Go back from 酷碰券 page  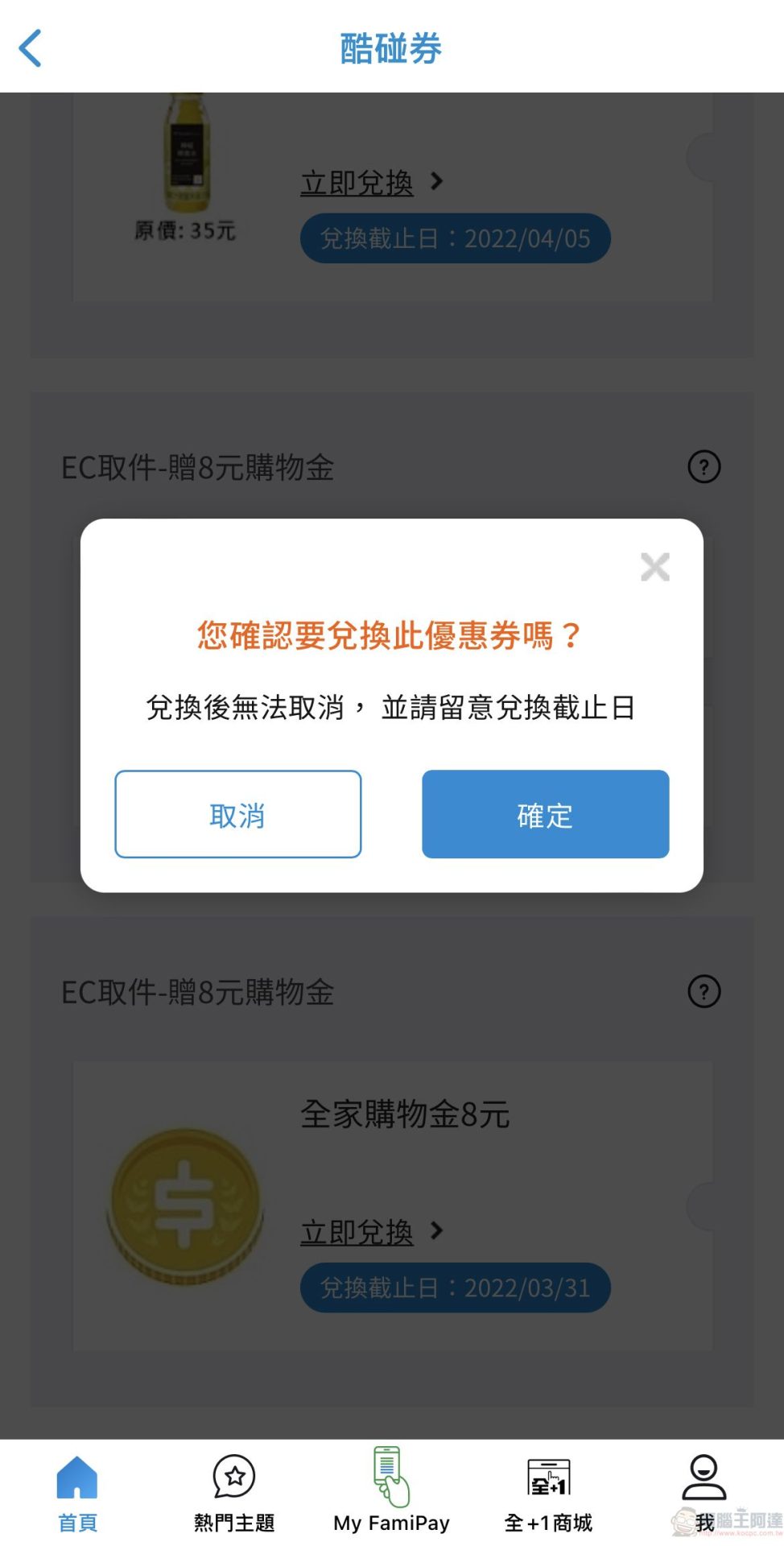[x=31, y=48]
